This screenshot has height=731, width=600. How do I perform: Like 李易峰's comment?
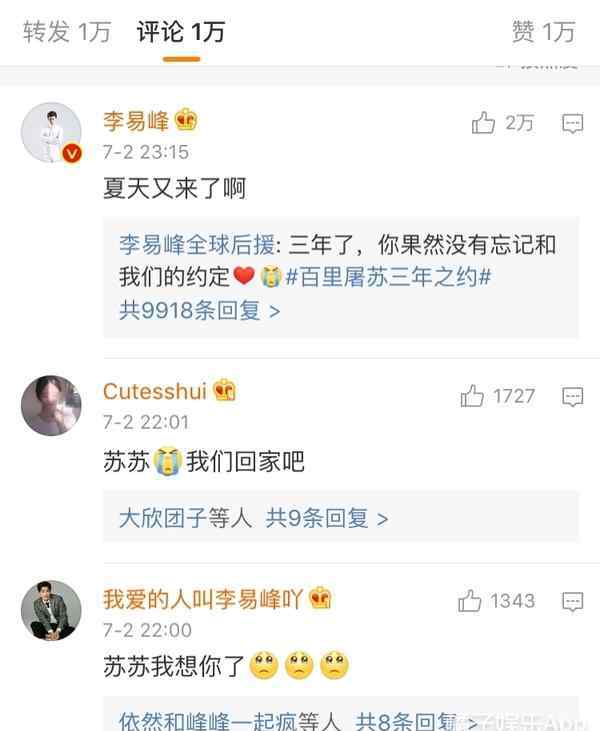pyautogui.click(x=485, y=123)
